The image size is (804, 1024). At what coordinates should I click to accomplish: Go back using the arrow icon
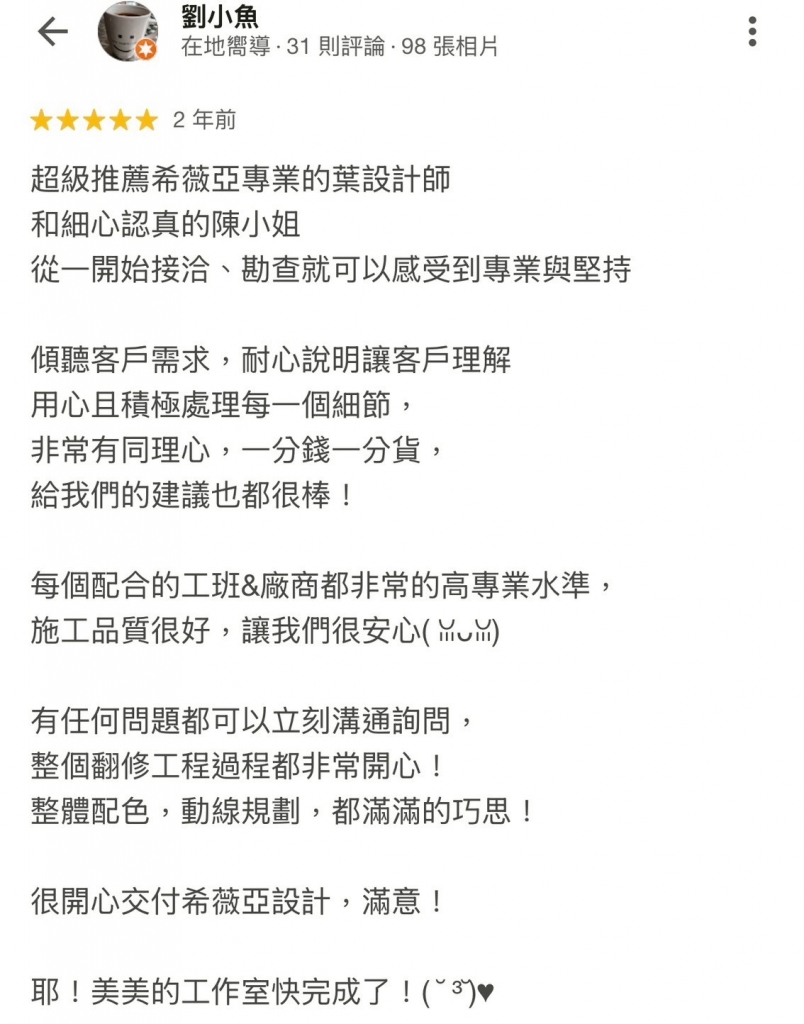52,32
